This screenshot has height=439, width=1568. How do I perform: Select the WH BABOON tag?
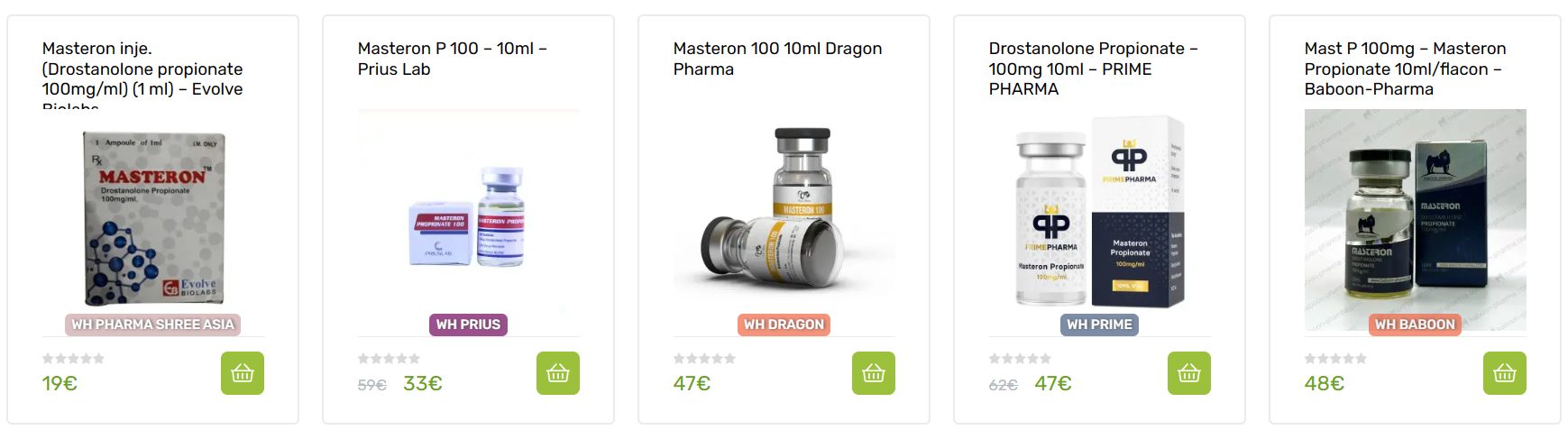pyautogui.click(x=1415, y=325)
